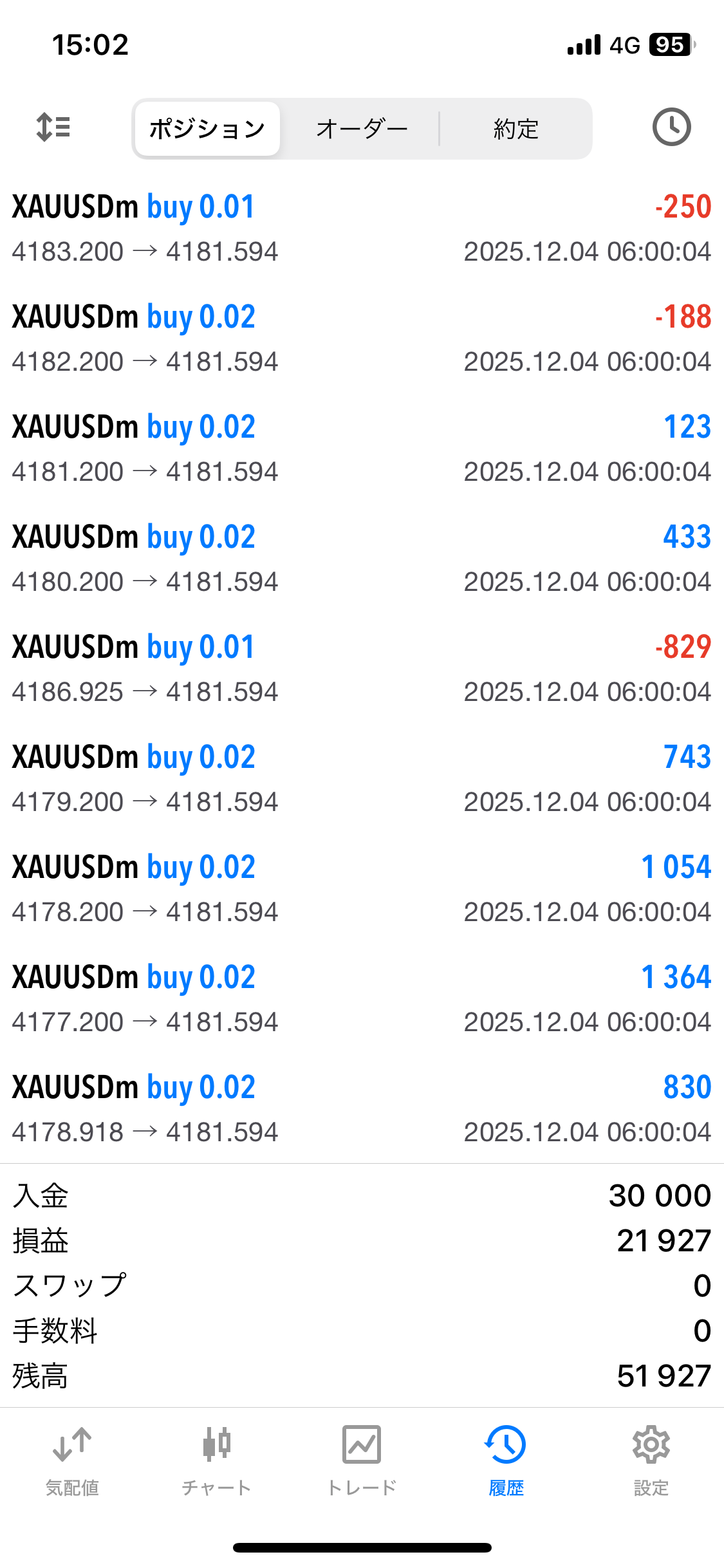Switch to the オーダー segment

coord(362,129)
